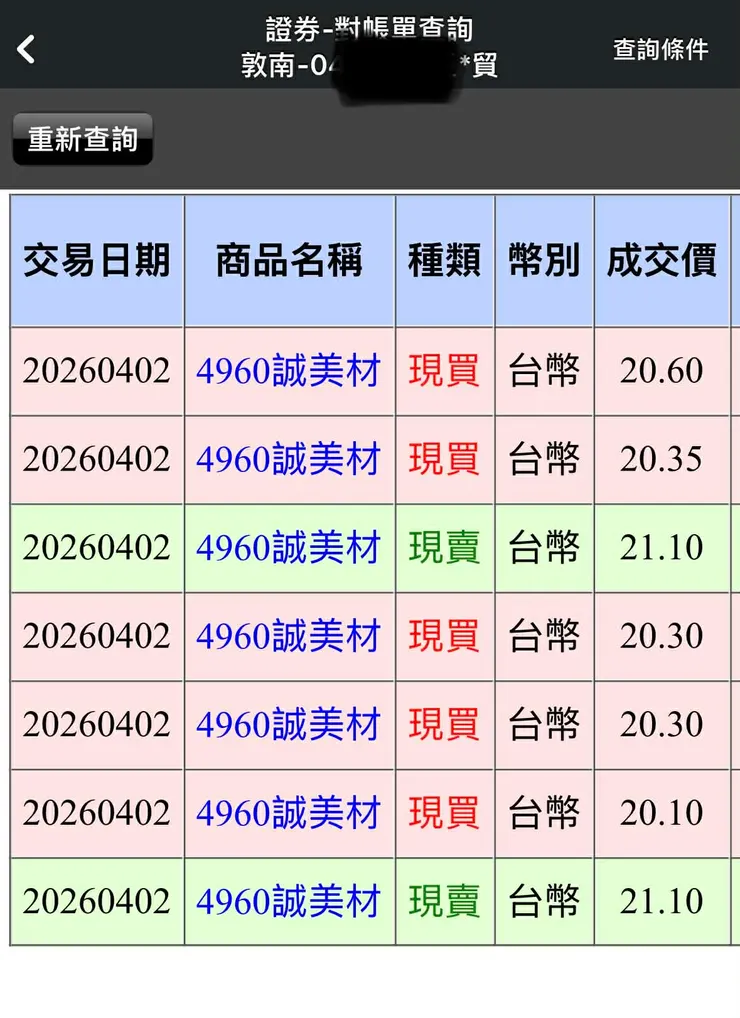This screenshot has width=740, height=1018.
Task: Tap the 幣別 column header
Action: coord(544,261)
